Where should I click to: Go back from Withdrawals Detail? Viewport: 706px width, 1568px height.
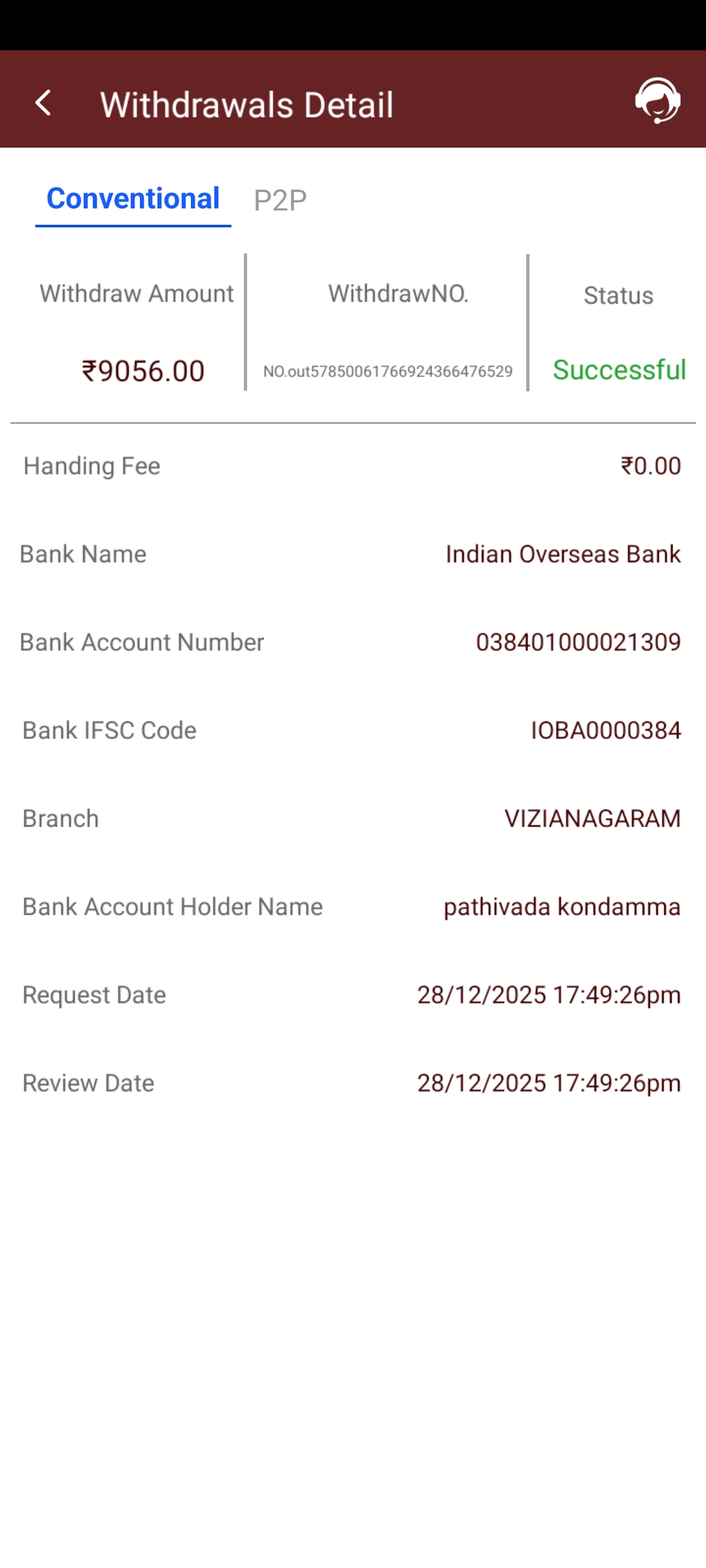pyautogui.click(x=43, y=103)
